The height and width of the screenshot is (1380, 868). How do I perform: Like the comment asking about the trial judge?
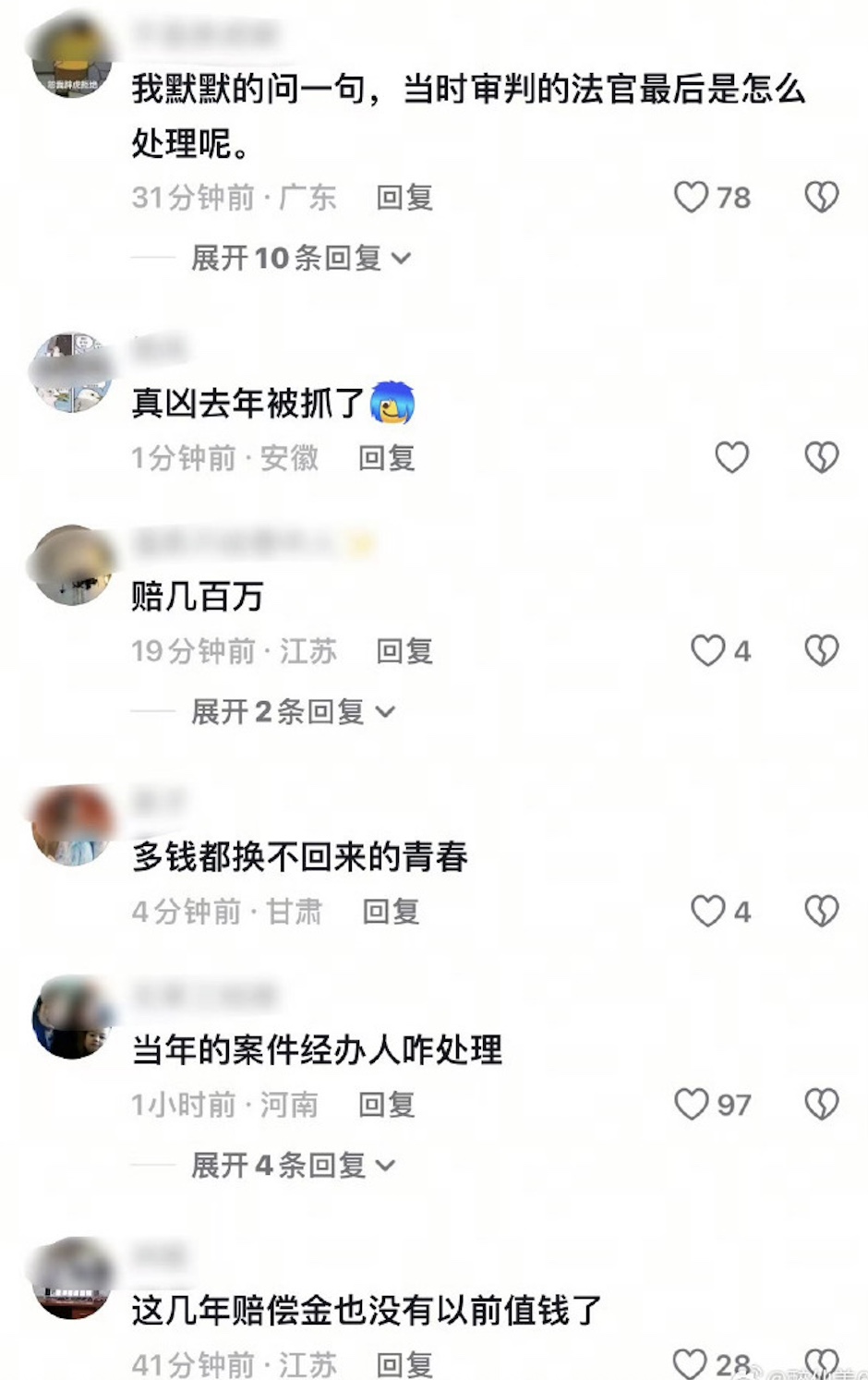[692, 197]
